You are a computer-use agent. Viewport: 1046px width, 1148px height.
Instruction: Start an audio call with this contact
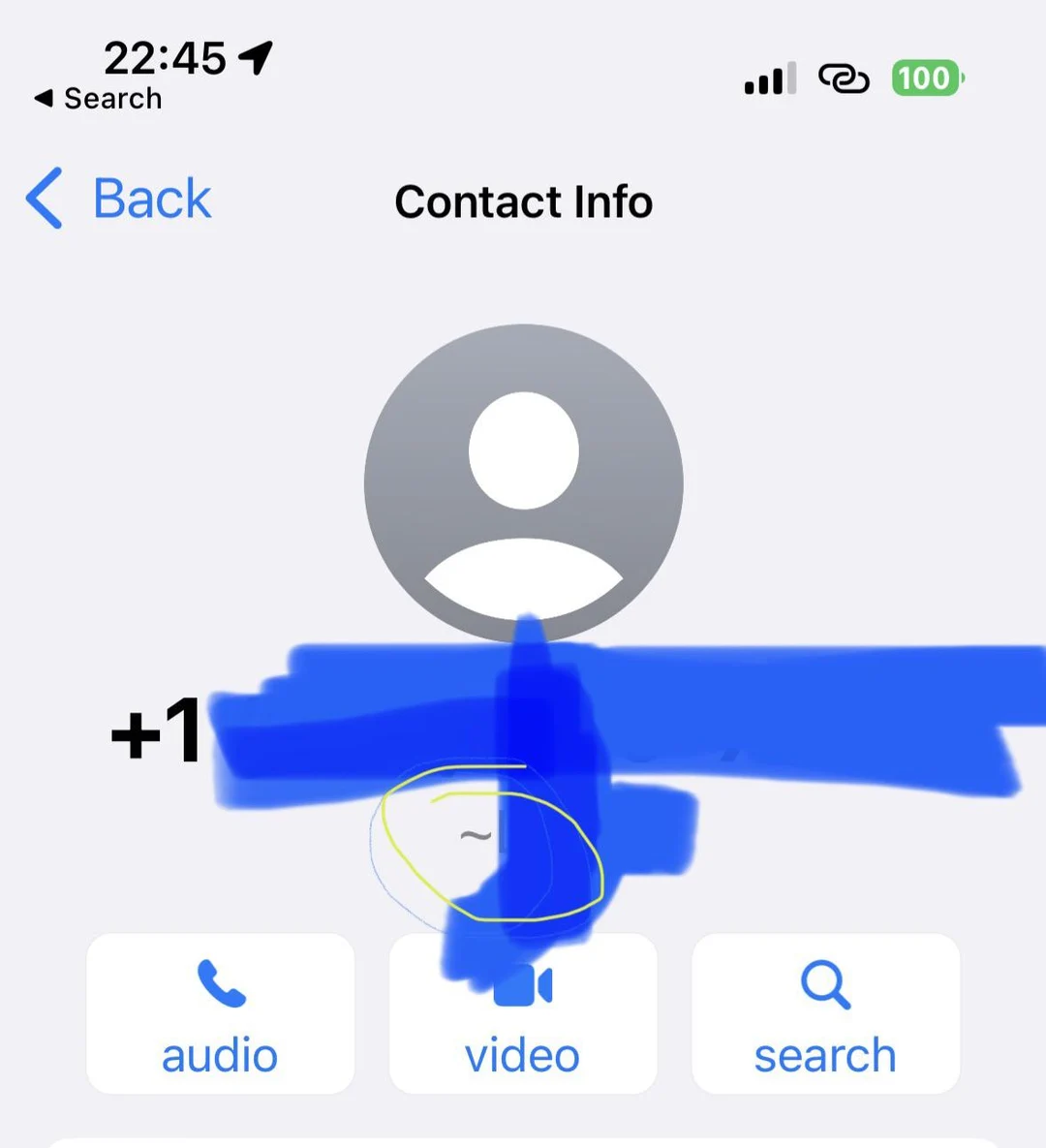pos(220,1012)
